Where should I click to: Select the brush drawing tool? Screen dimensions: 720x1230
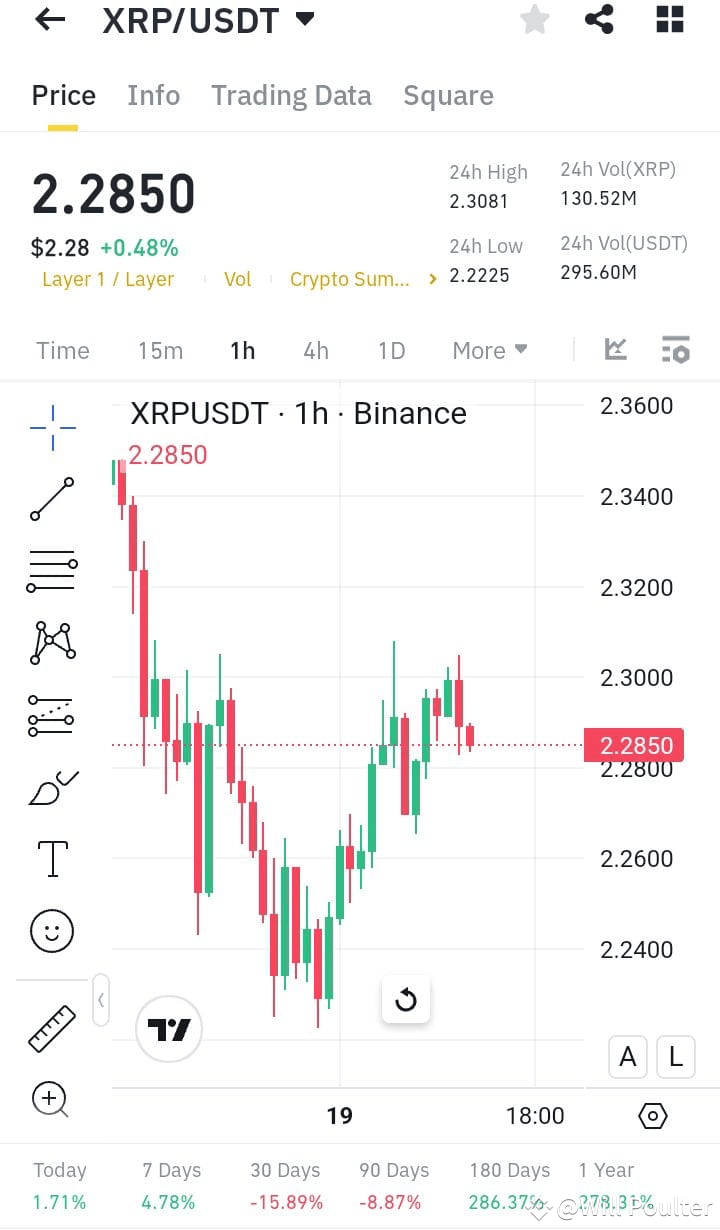[x=51, y=786]
